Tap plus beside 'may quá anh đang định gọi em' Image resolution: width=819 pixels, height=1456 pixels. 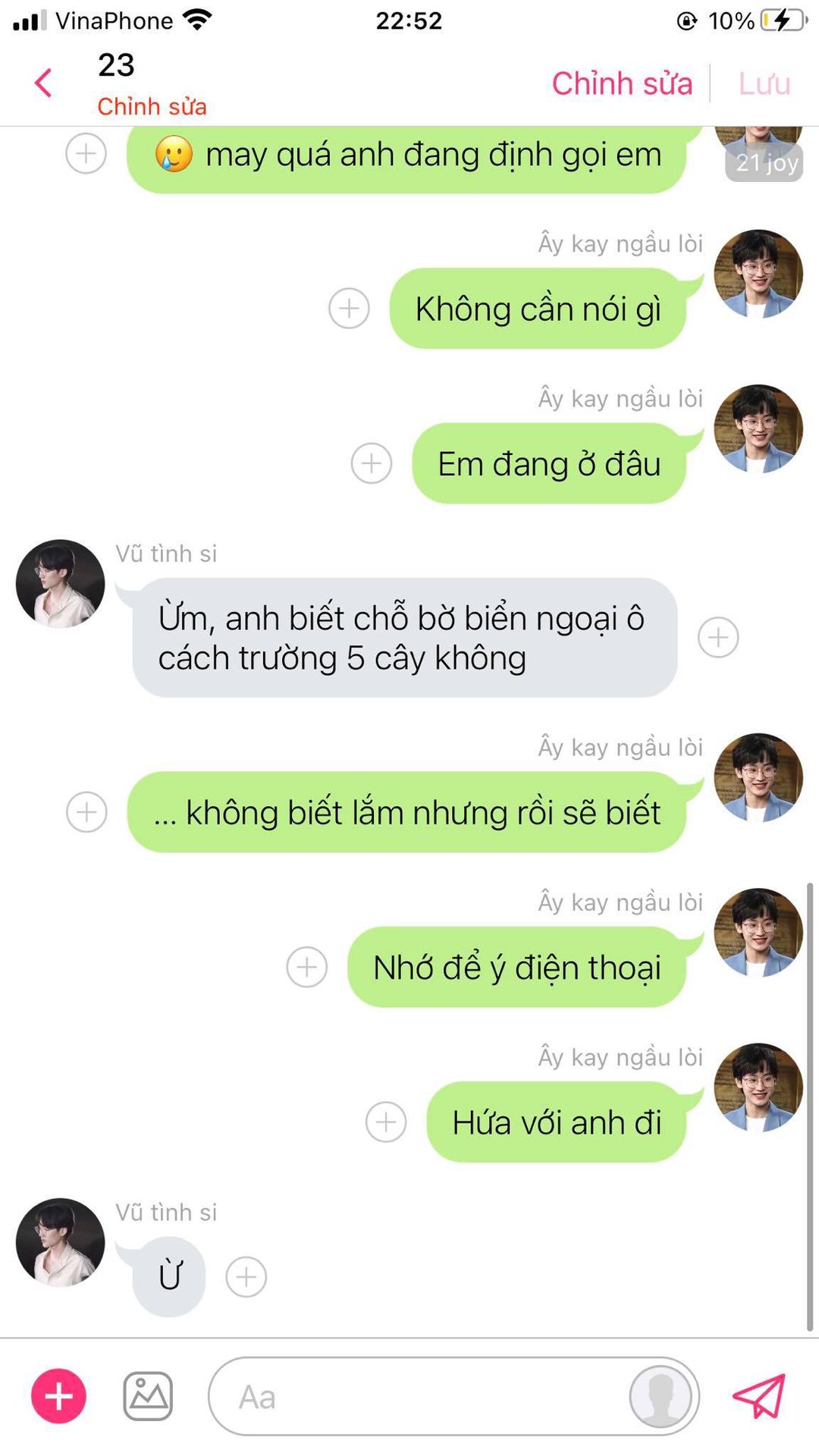(x=86, y=154)
